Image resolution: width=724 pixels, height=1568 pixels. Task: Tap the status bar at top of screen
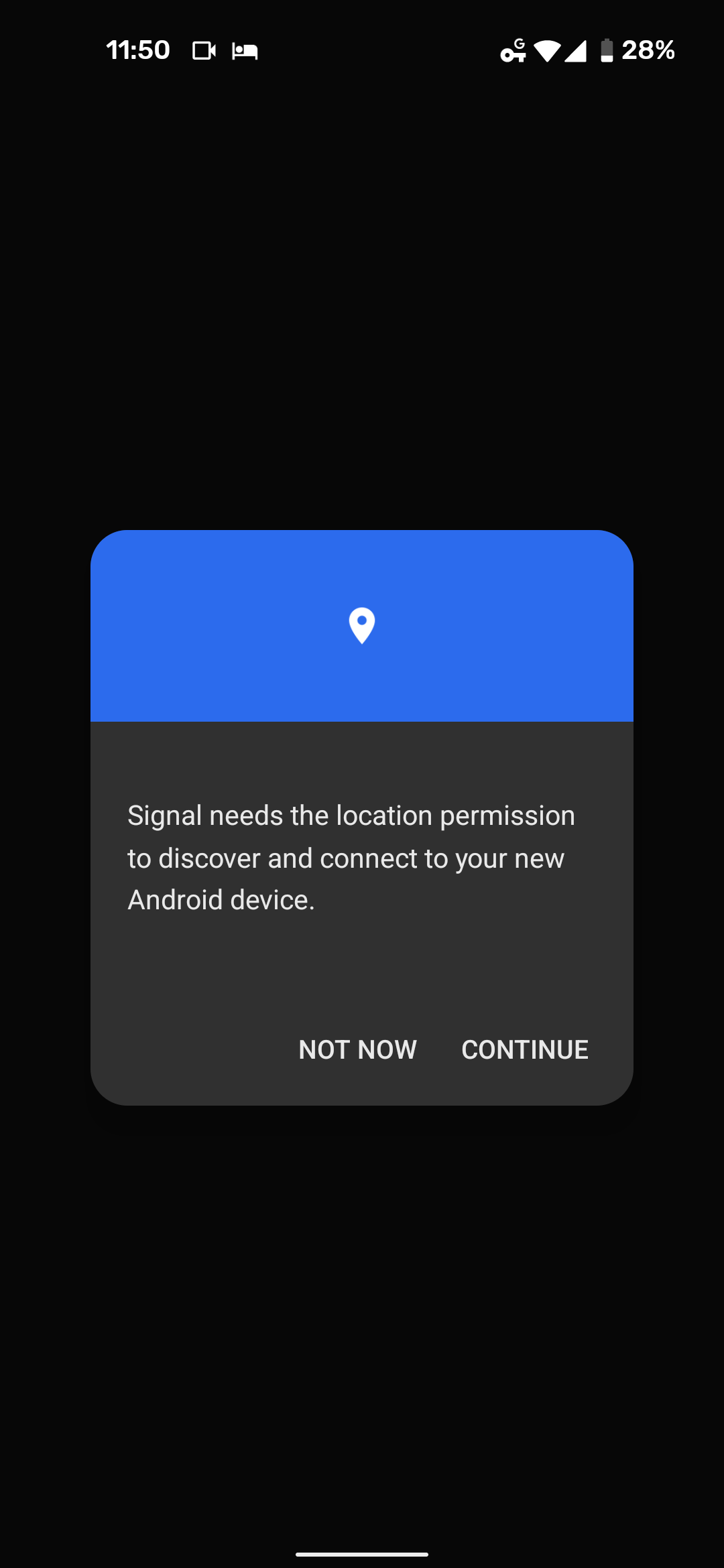point(362,50)
